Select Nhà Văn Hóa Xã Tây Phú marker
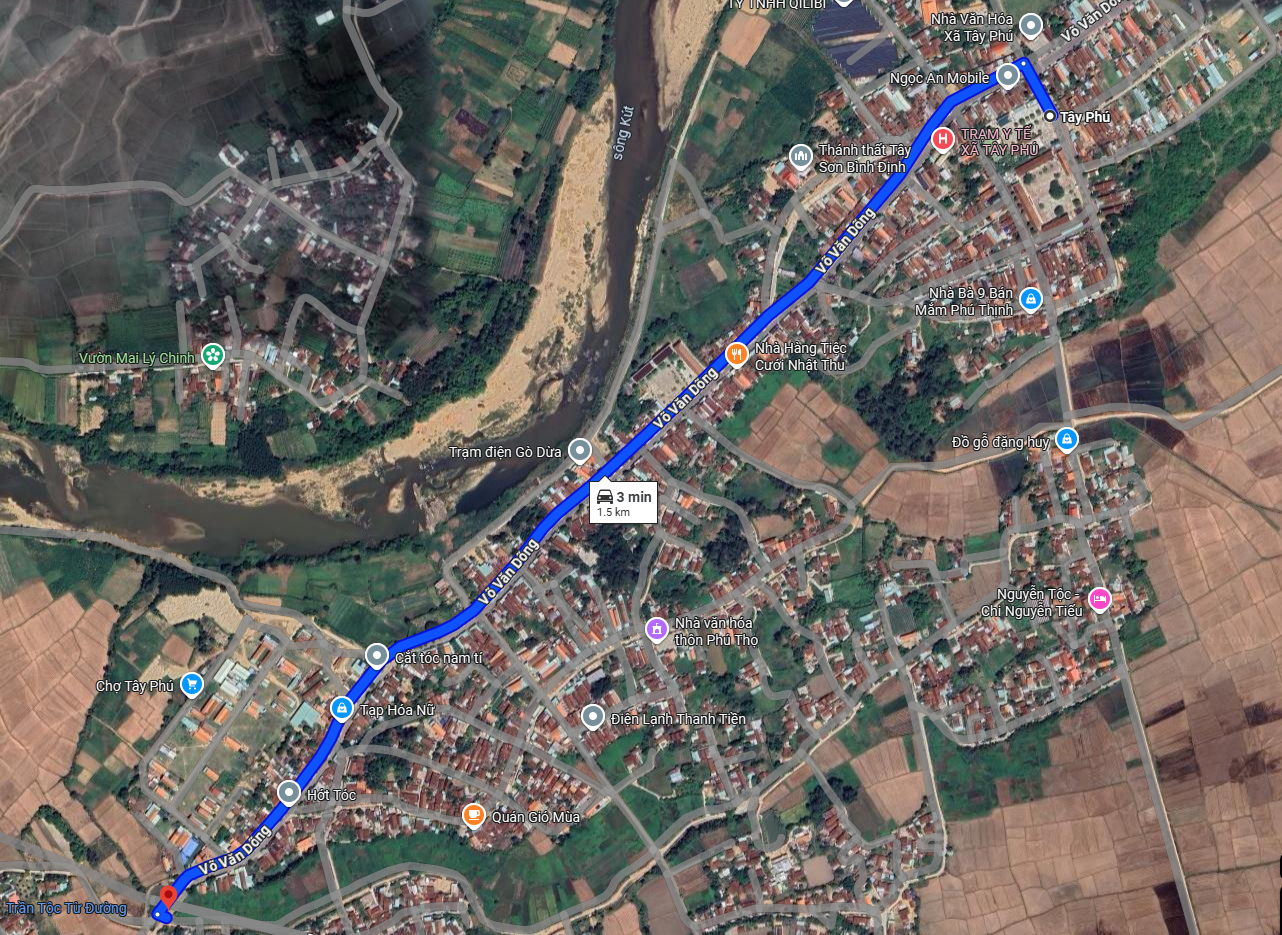Viewport: 1282px width, 935px height. tap(1031, 26)
